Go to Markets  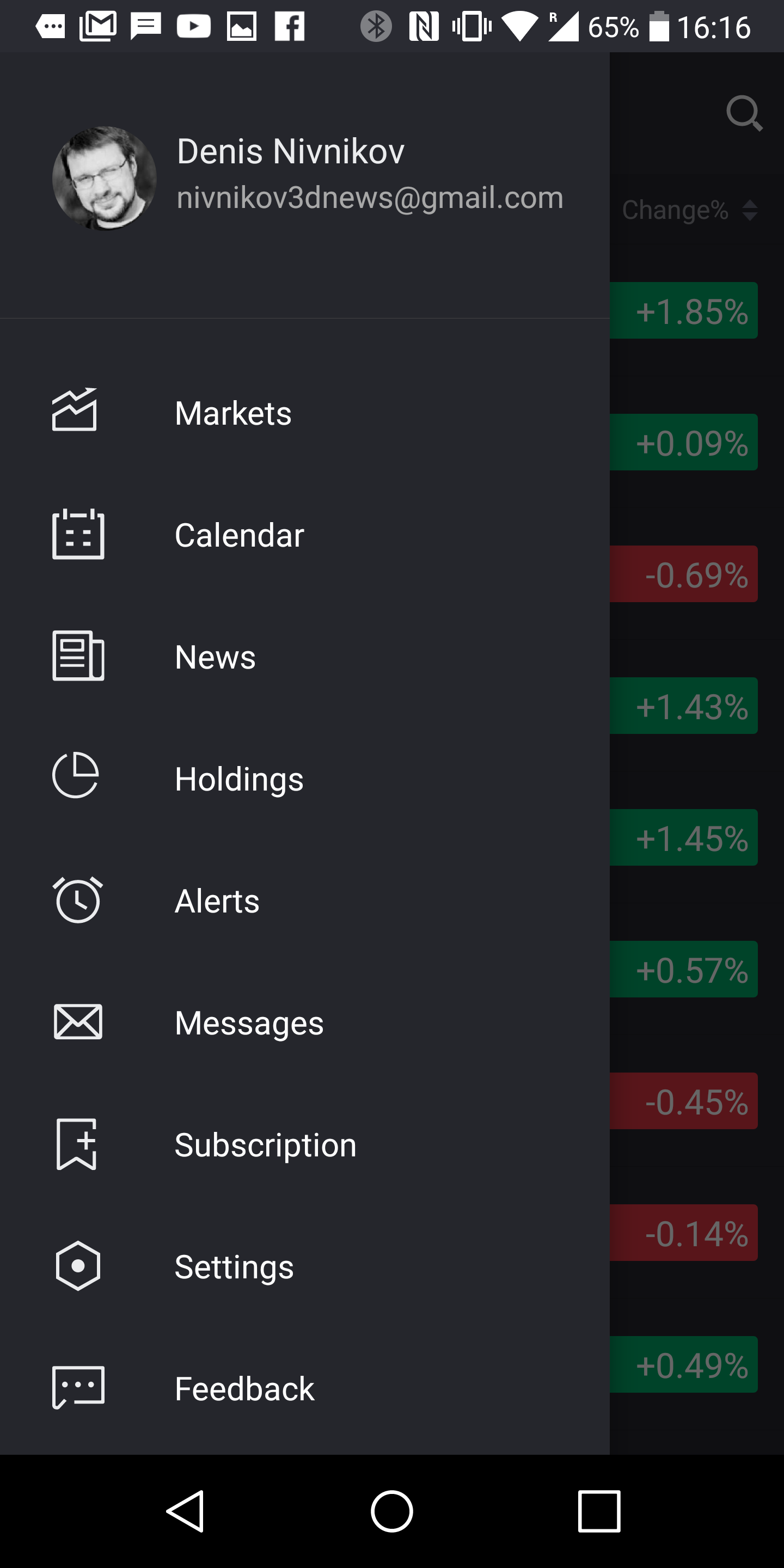click(304, 413)
